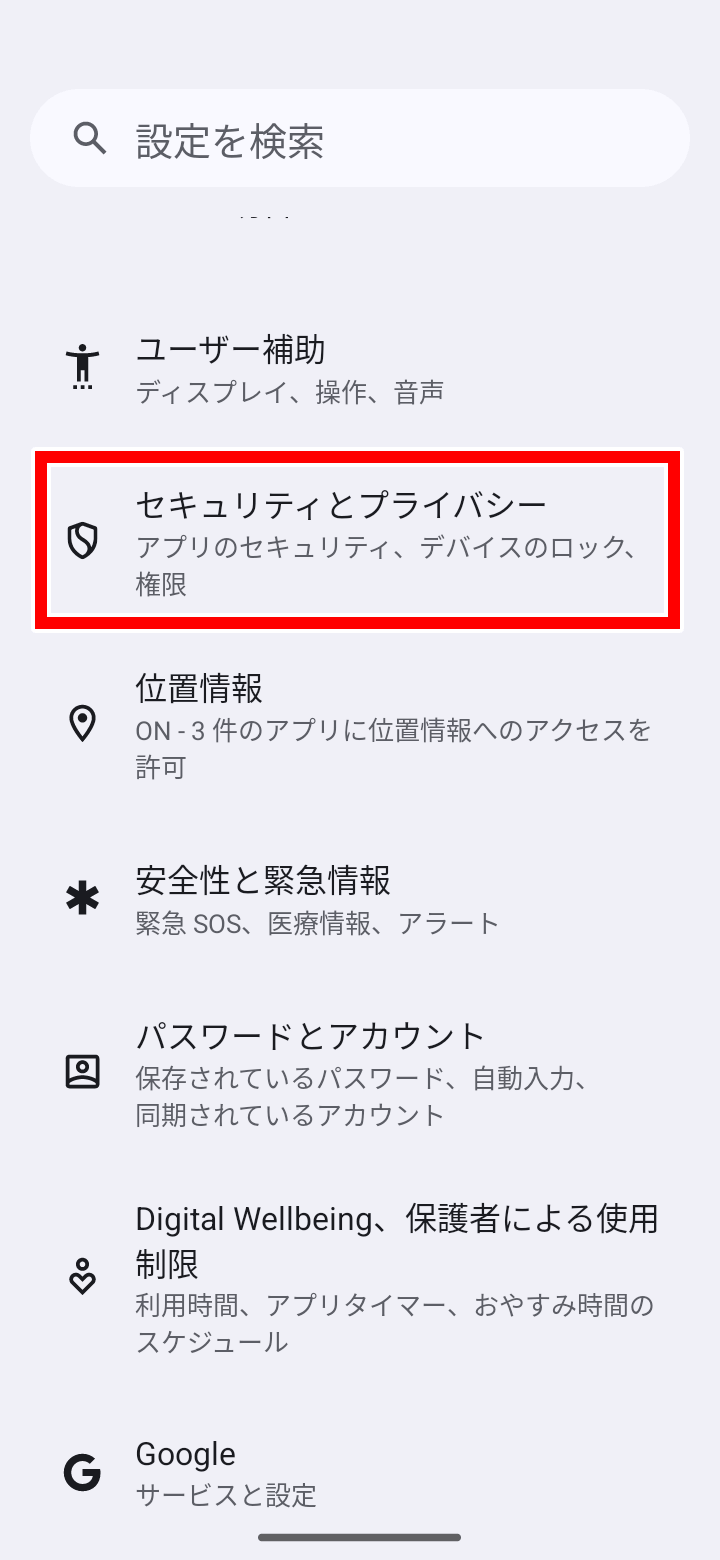Open Digital Wellbeing、保護者による使用制限

pyautogui.click(x=360, y=1277)
